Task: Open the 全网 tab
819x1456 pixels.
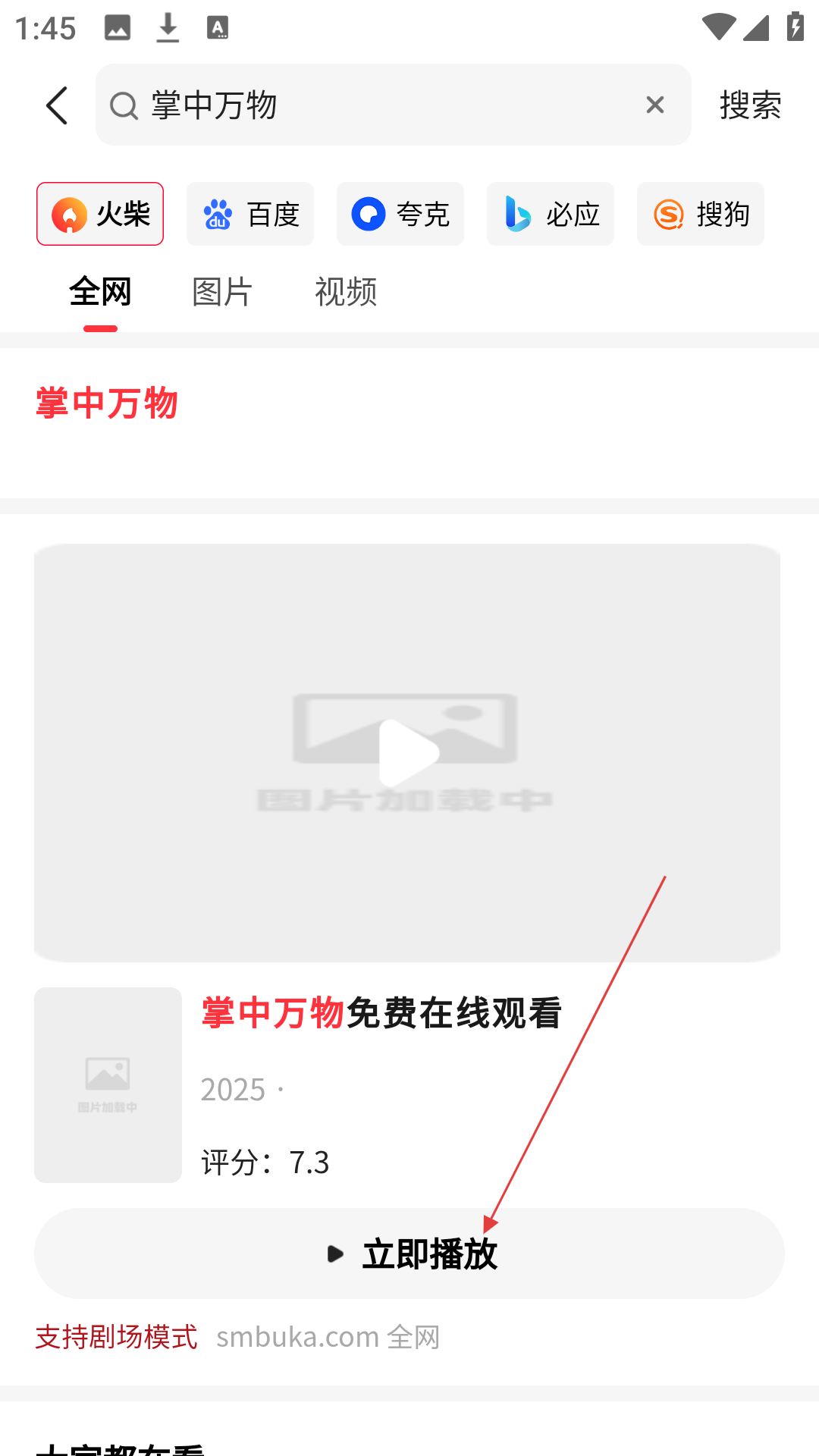Action: (x=100, y=292)
